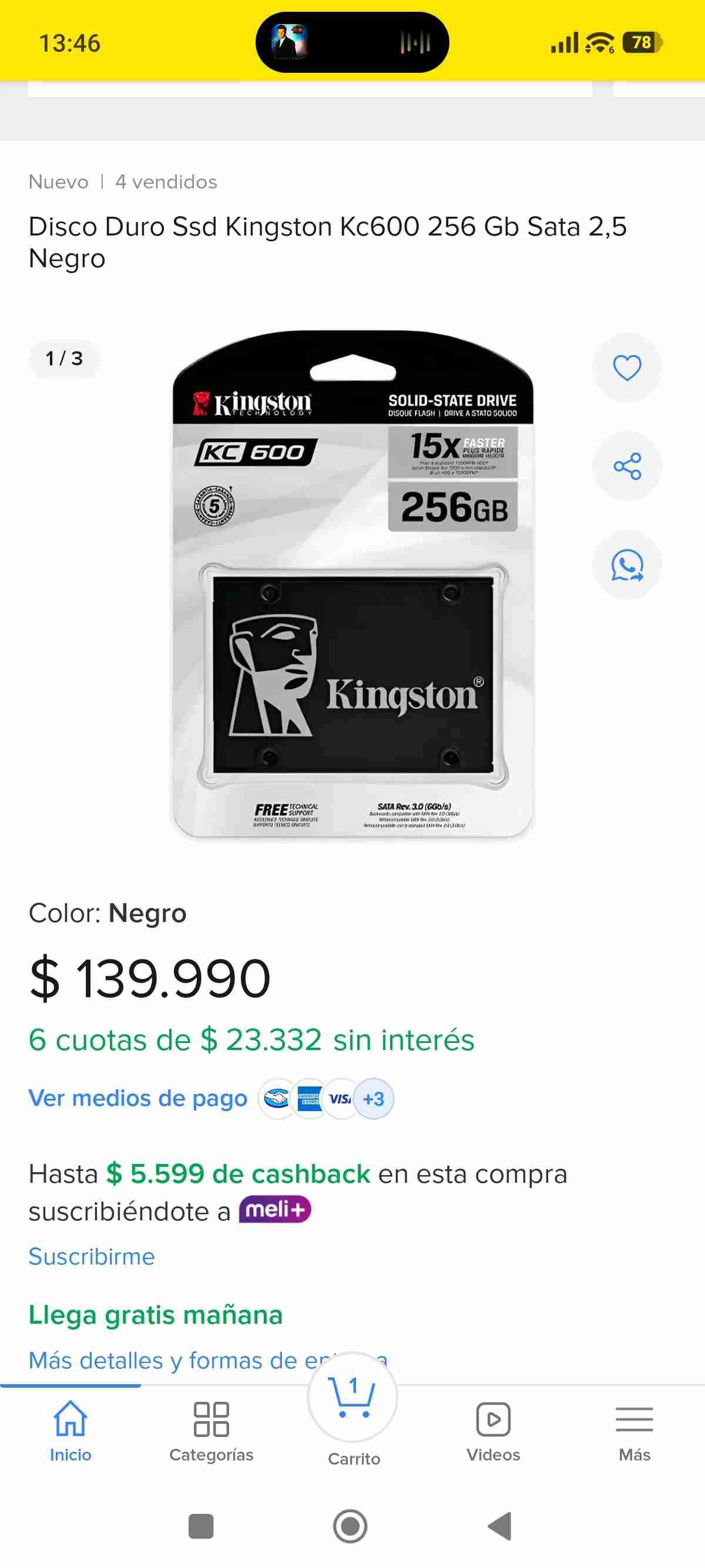
Task: Tap the American Express payment icon
Action: click(308, 1098)
